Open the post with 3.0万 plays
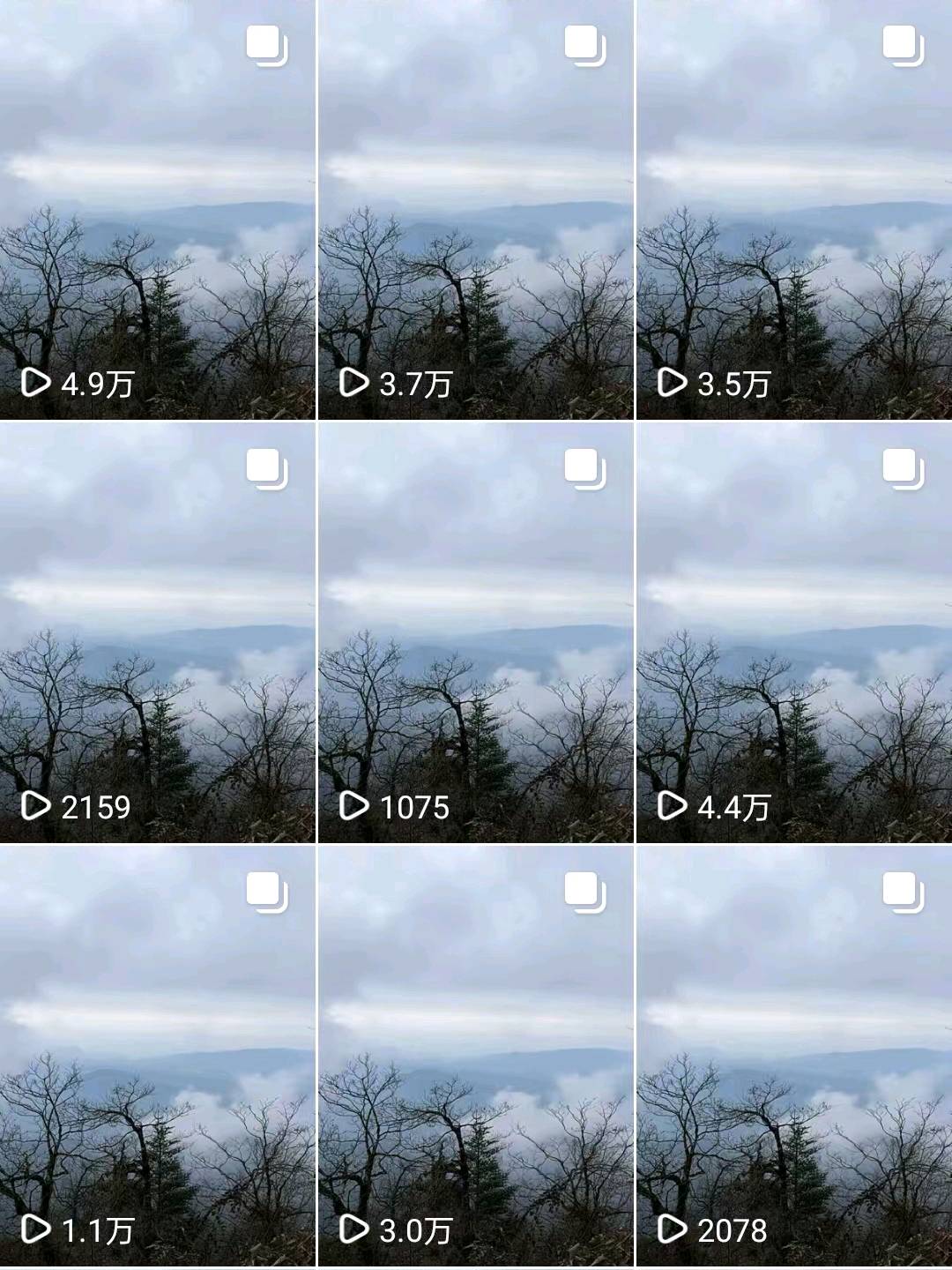952x1270 pixels. point(475,1057)
